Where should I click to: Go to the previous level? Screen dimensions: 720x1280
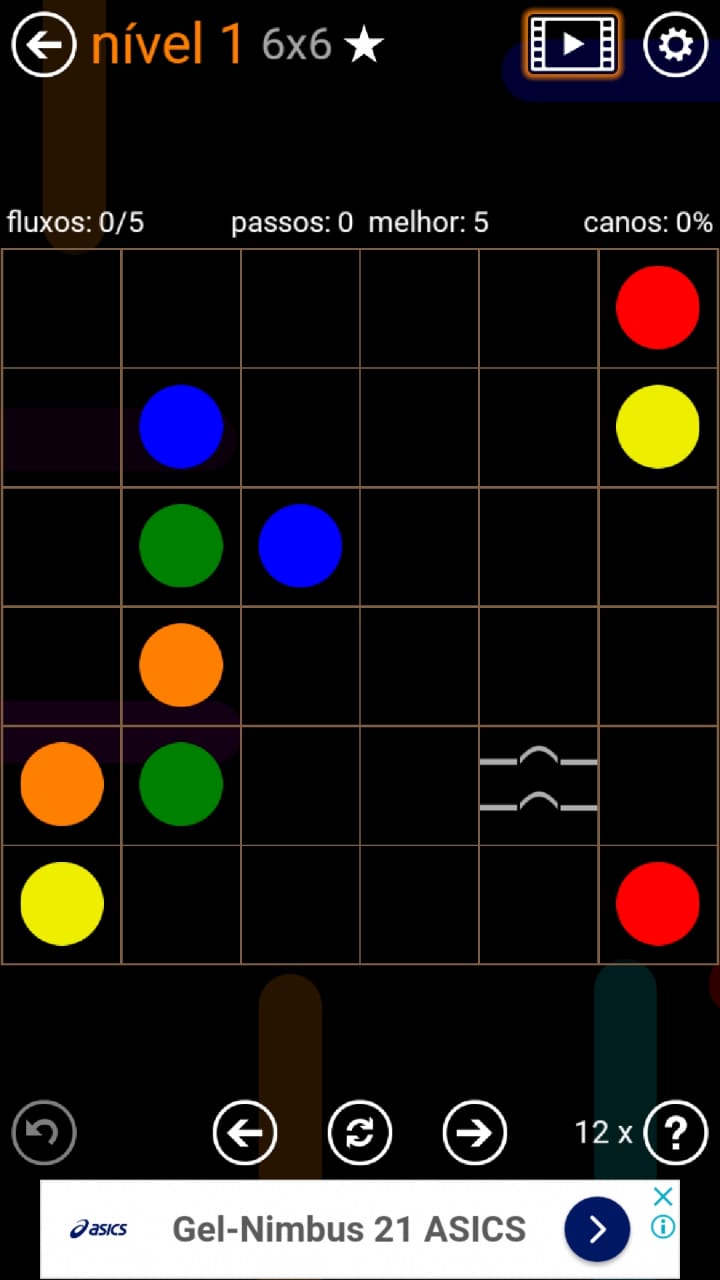coord(245,1132)
